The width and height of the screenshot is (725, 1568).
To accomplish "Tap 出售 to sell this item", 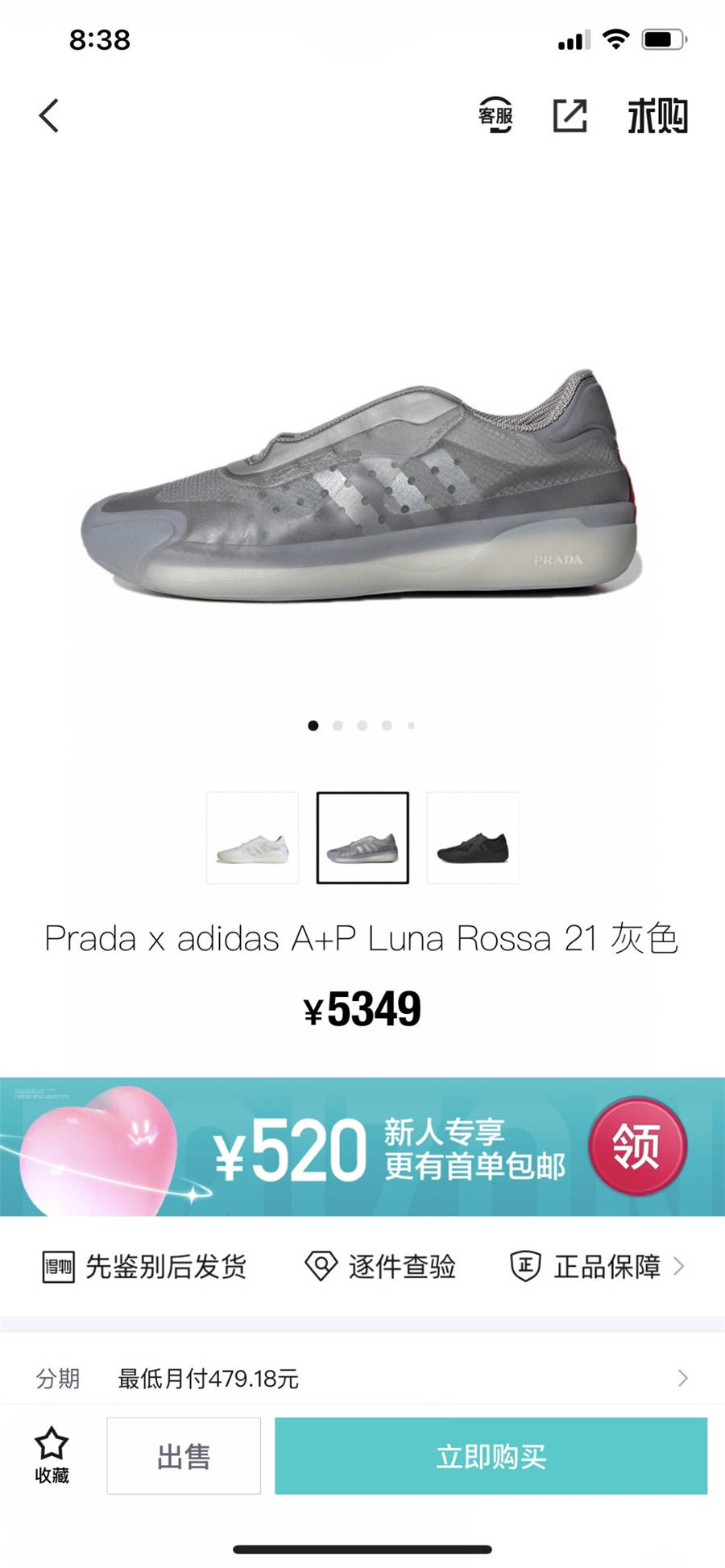I will pos(184,1456).
